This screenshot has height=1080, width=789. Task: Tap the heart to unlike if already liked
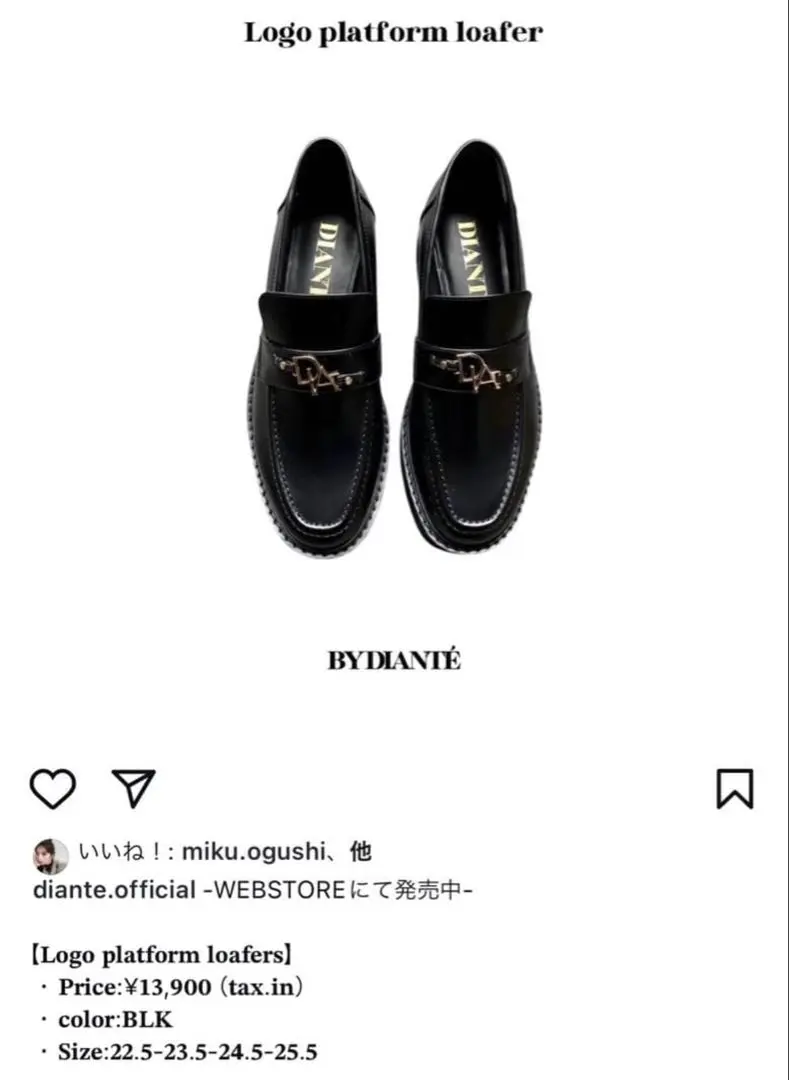pos(55,786)
